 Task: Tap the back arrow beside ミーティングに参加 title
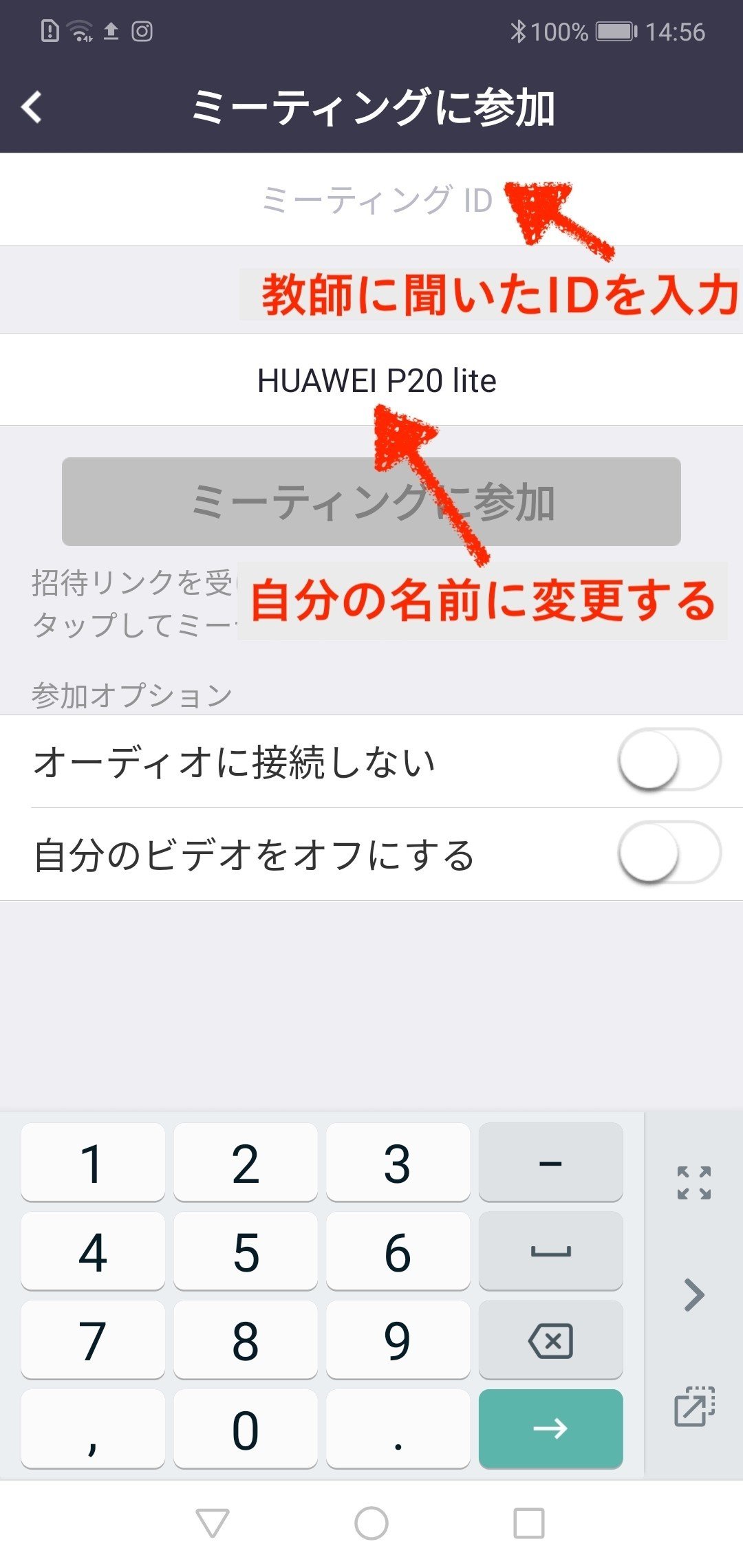(31, 108)
